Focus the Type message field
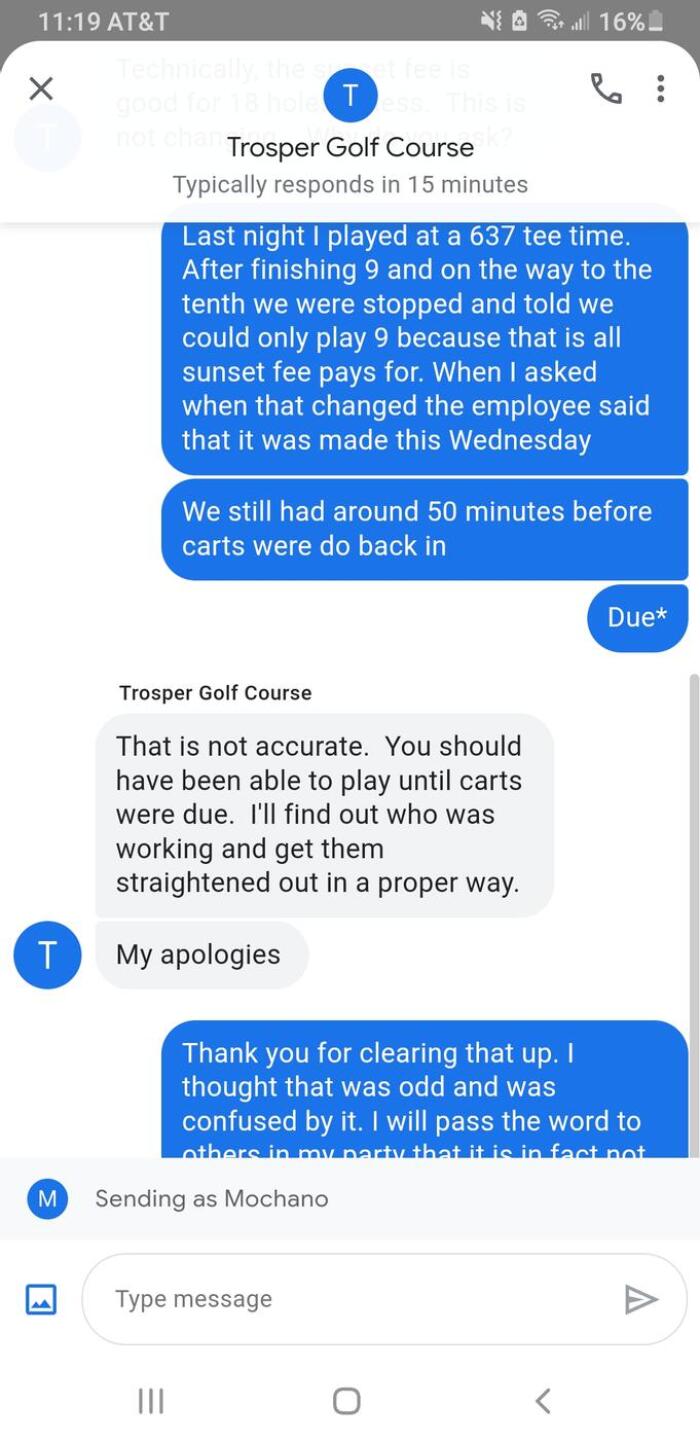 (350, 1298)
